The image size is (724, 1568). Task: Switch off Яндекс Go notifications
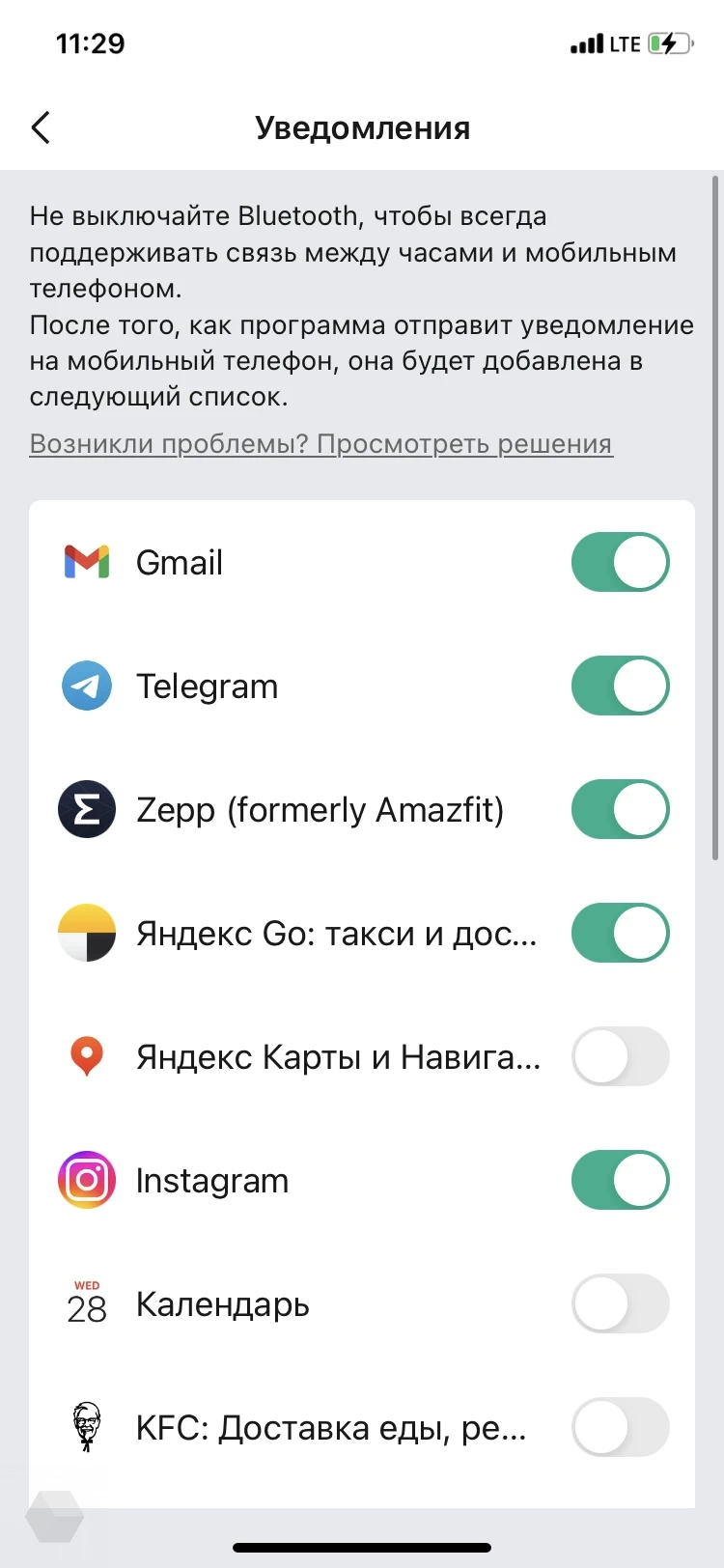pos(620,933)
